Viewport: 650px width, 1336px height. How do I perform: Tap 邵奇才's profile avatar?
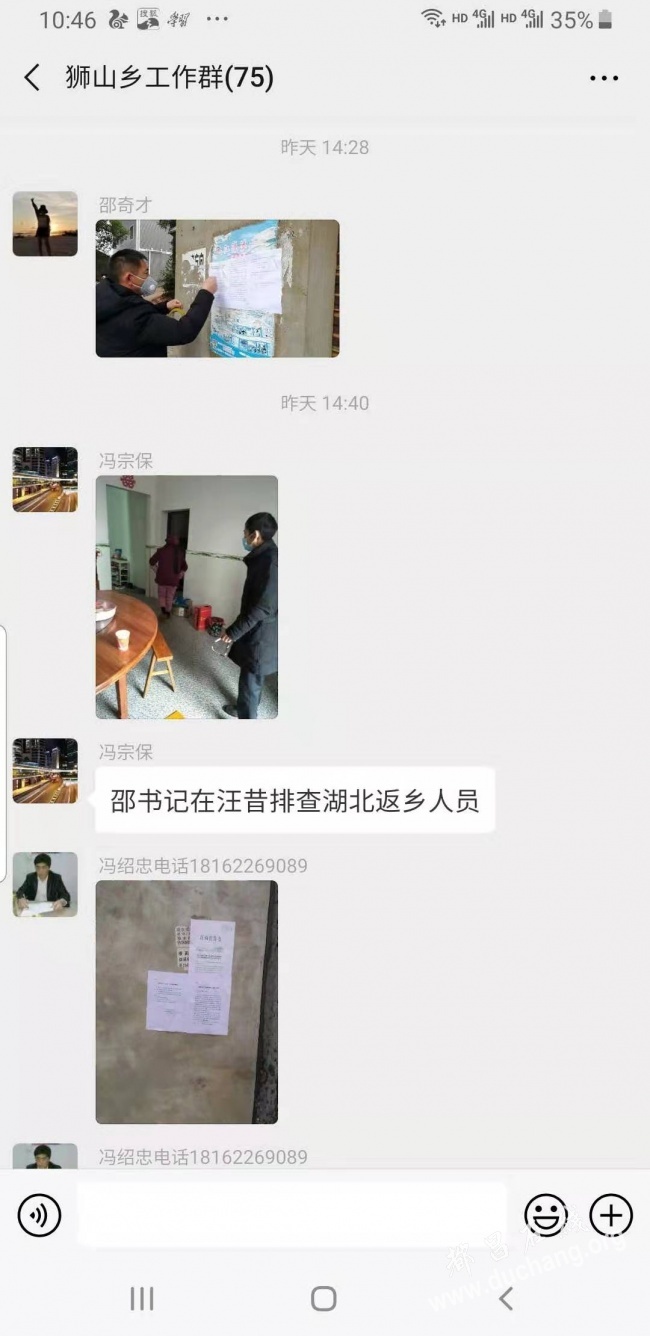[x=45, y=224]
